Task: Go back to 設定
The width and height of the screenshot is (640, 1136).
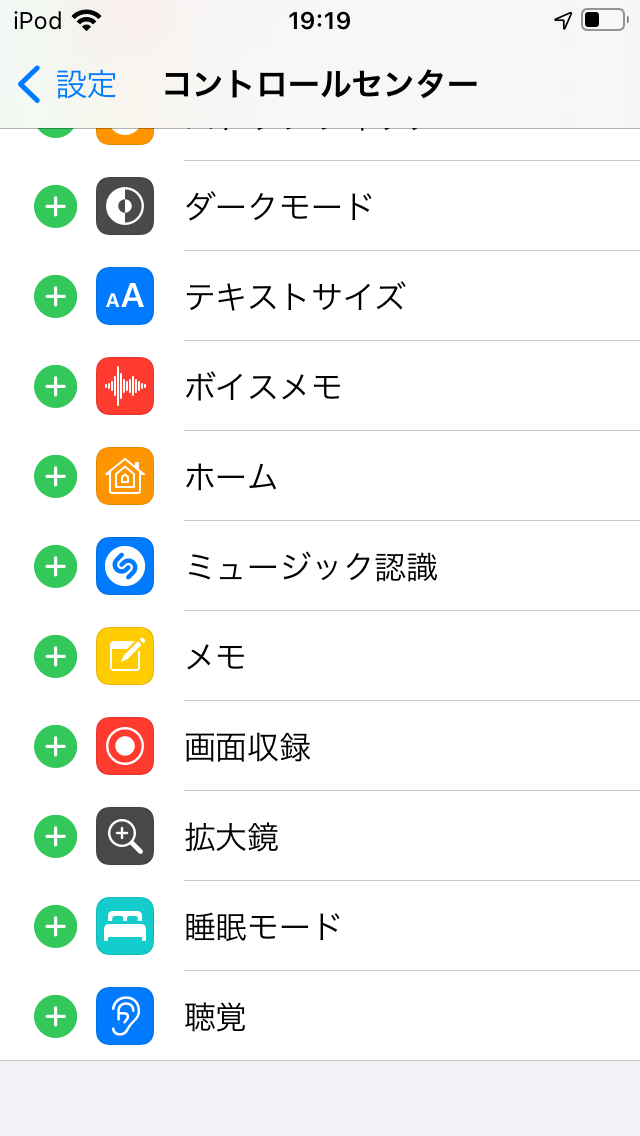Action: pos(67,84)
